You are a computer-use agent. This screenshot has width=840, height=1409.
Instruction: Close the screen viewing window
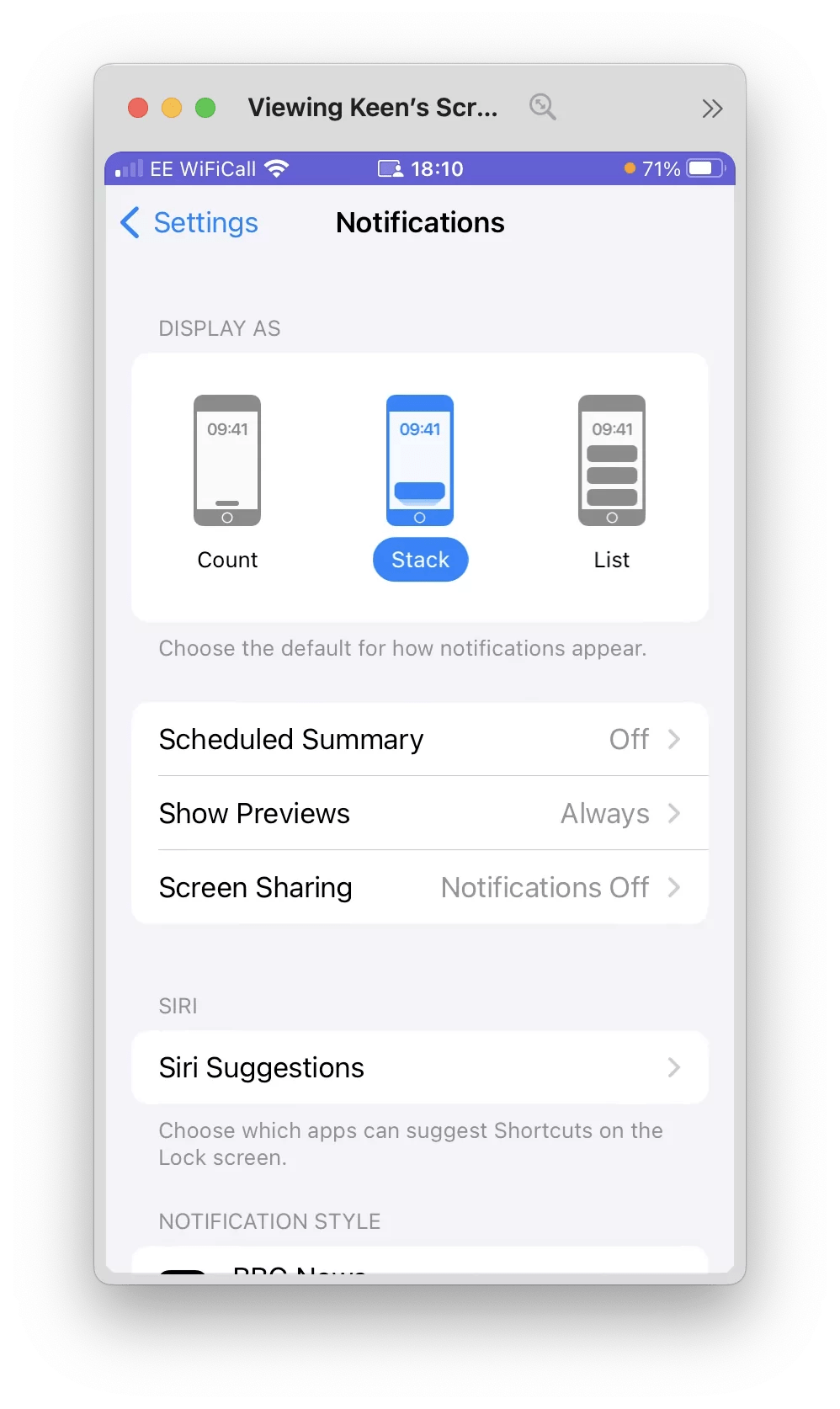[x=138, y=108]
